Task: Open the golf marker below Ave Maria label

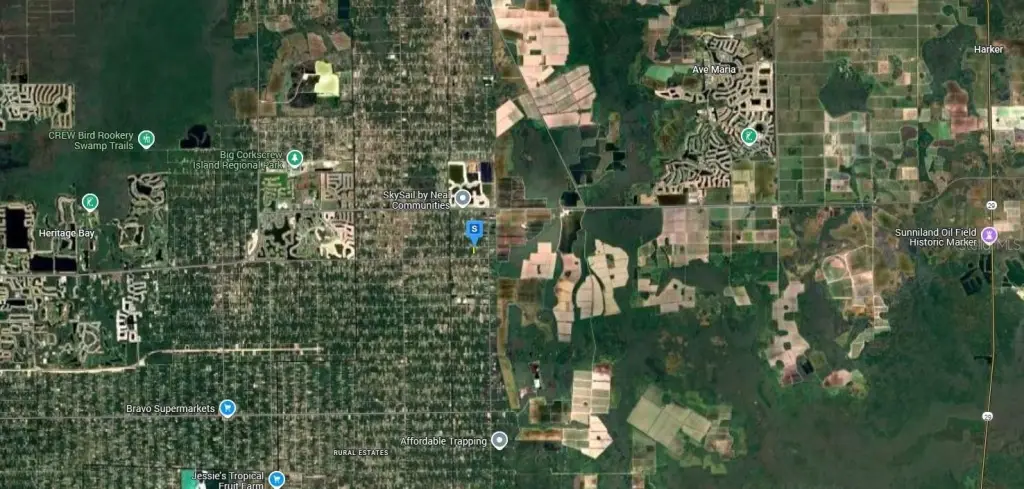Action: pos(748,136)
